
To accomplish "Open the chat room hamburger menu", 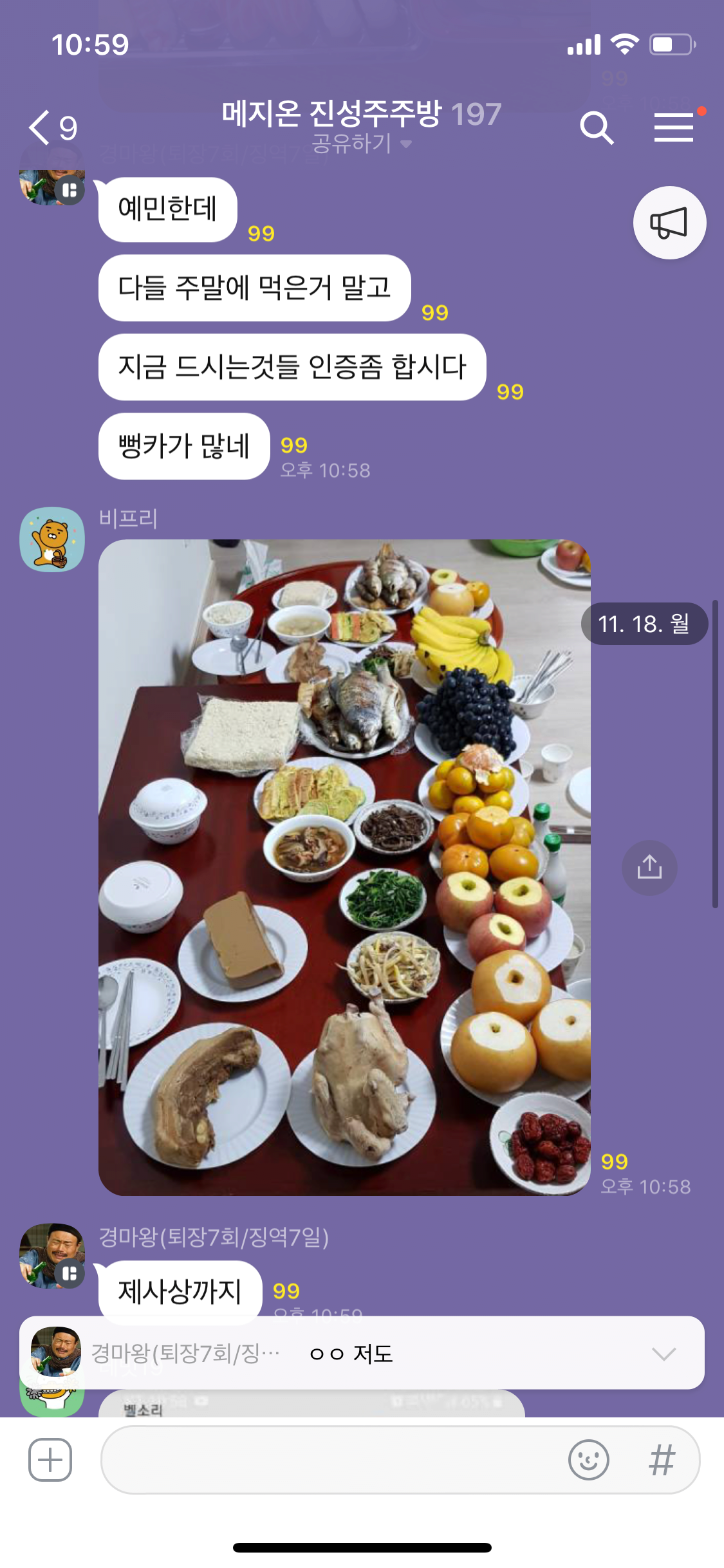I will (x=674, y=127).
